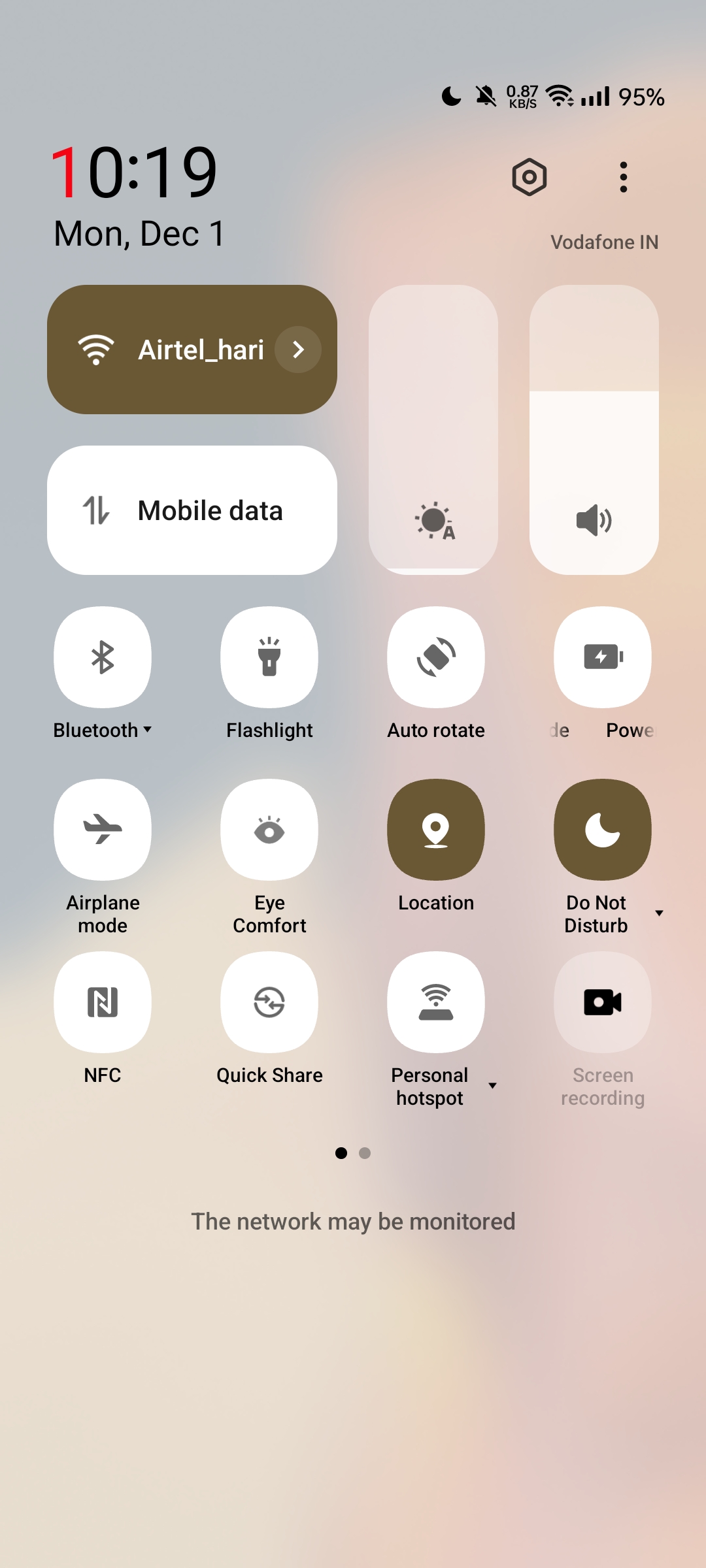Toggle the Power saving battery tile

(x=603, y=657)
